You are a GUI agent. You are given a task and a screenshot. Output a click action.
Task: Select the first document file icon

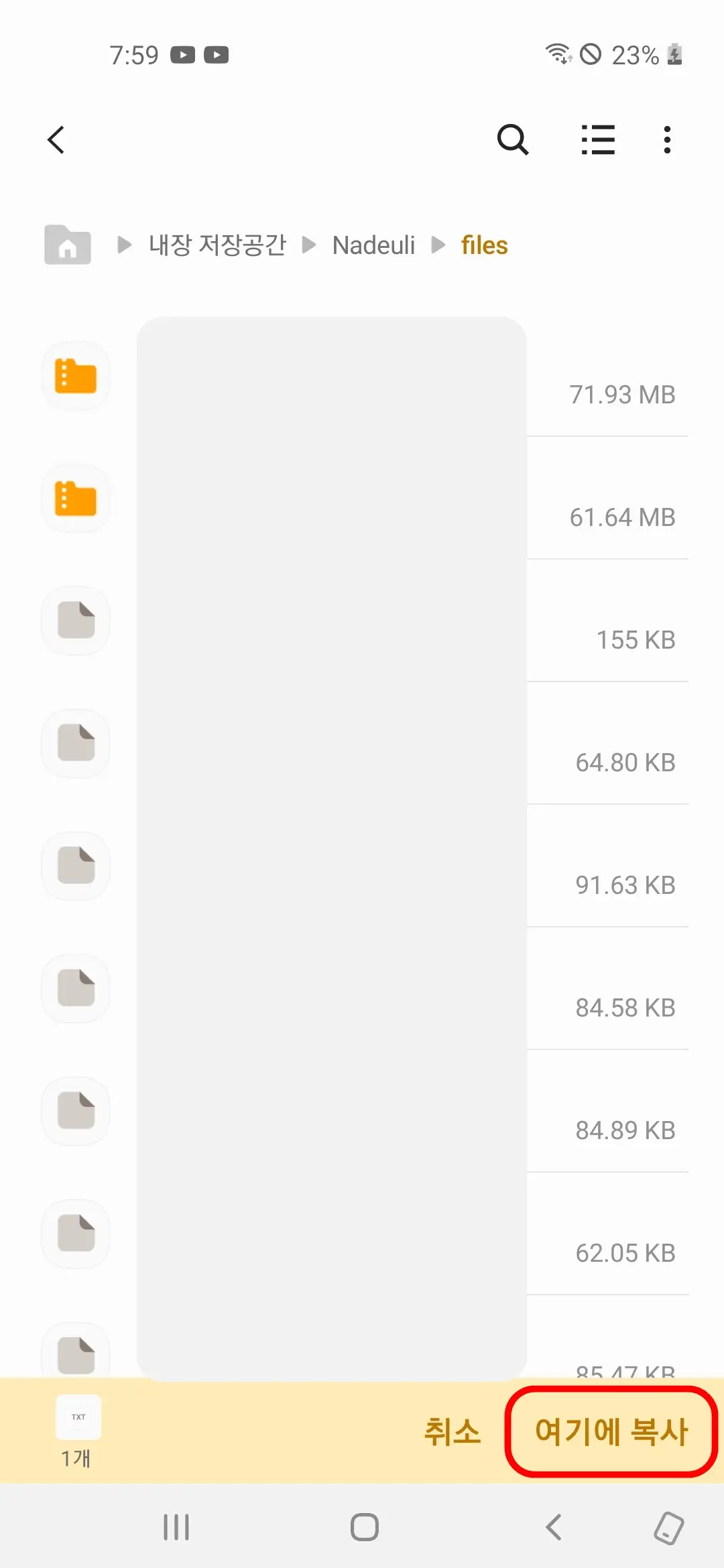75,620
